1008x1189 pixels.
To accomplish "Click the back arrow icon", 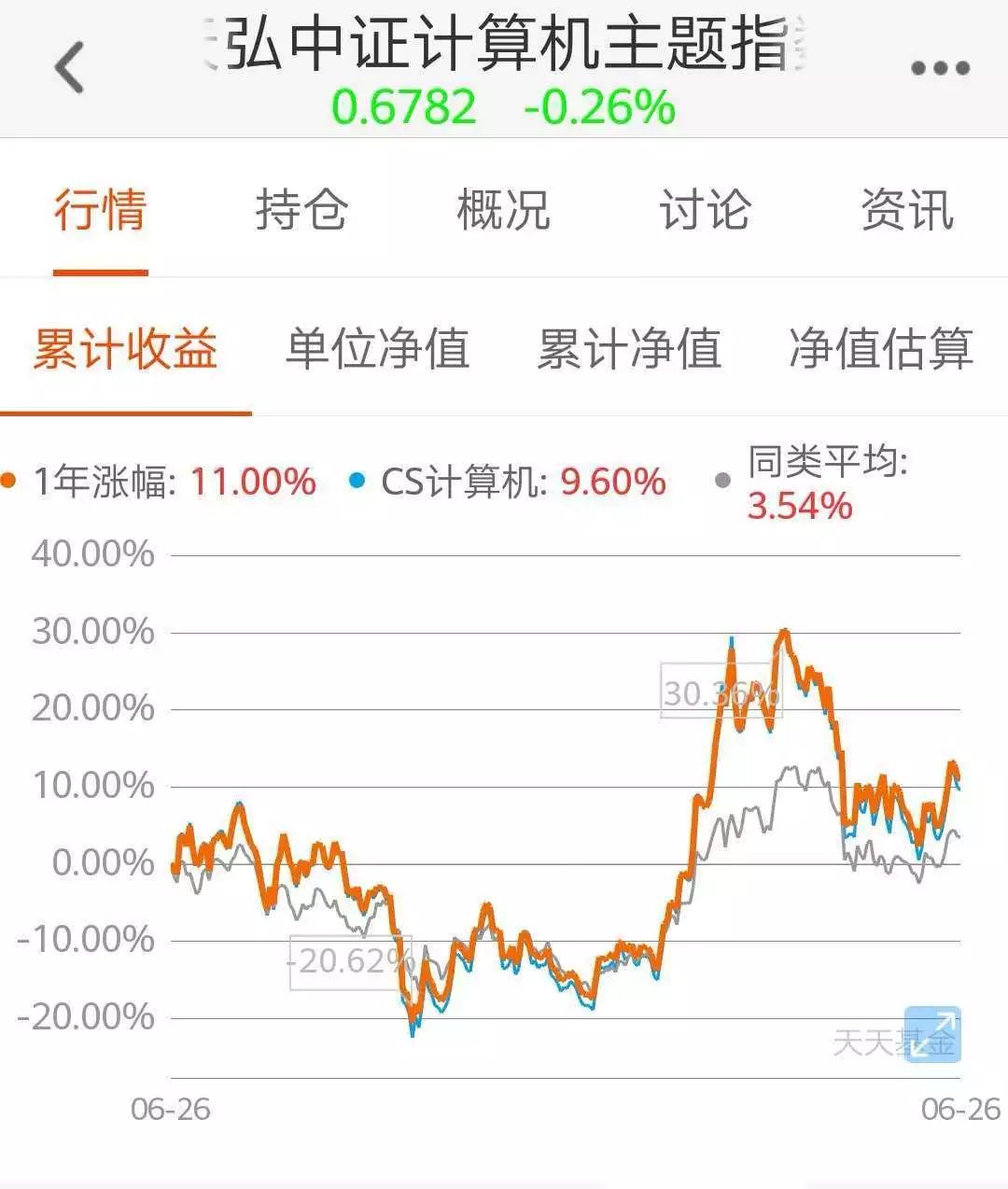I will pyautogui.click(x=67, y=67).
